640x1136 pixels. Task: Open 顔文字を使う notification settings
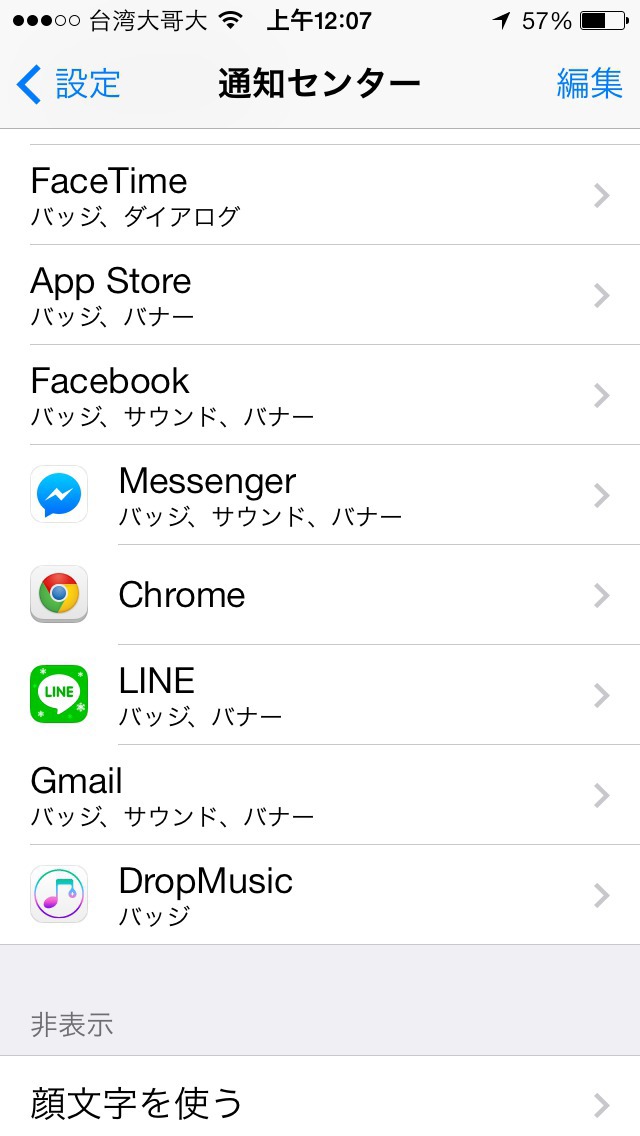tap(320, 1101)
